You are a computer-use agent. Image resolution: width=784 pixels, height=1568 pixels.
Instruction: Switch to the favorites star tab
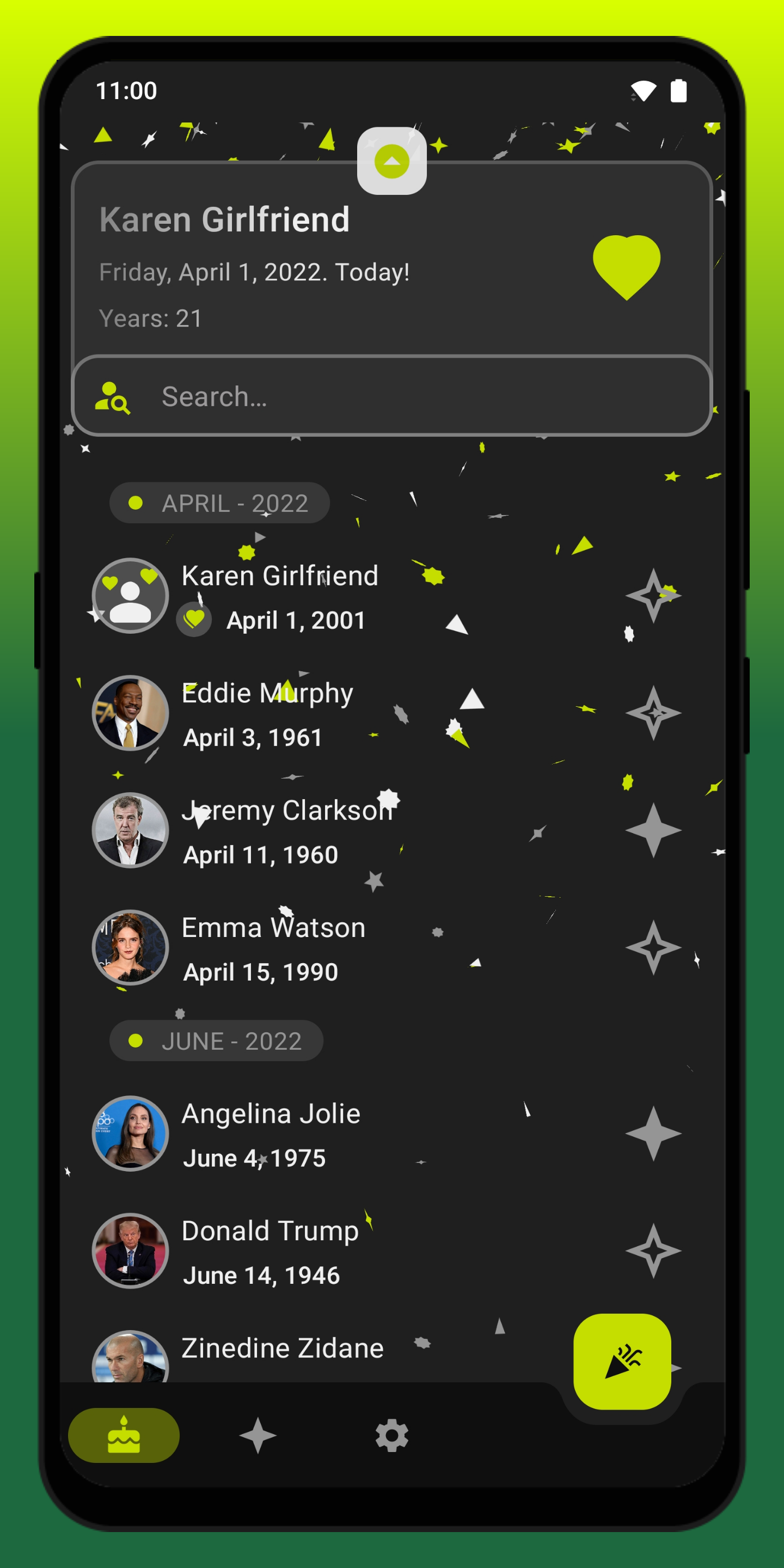258,1435
